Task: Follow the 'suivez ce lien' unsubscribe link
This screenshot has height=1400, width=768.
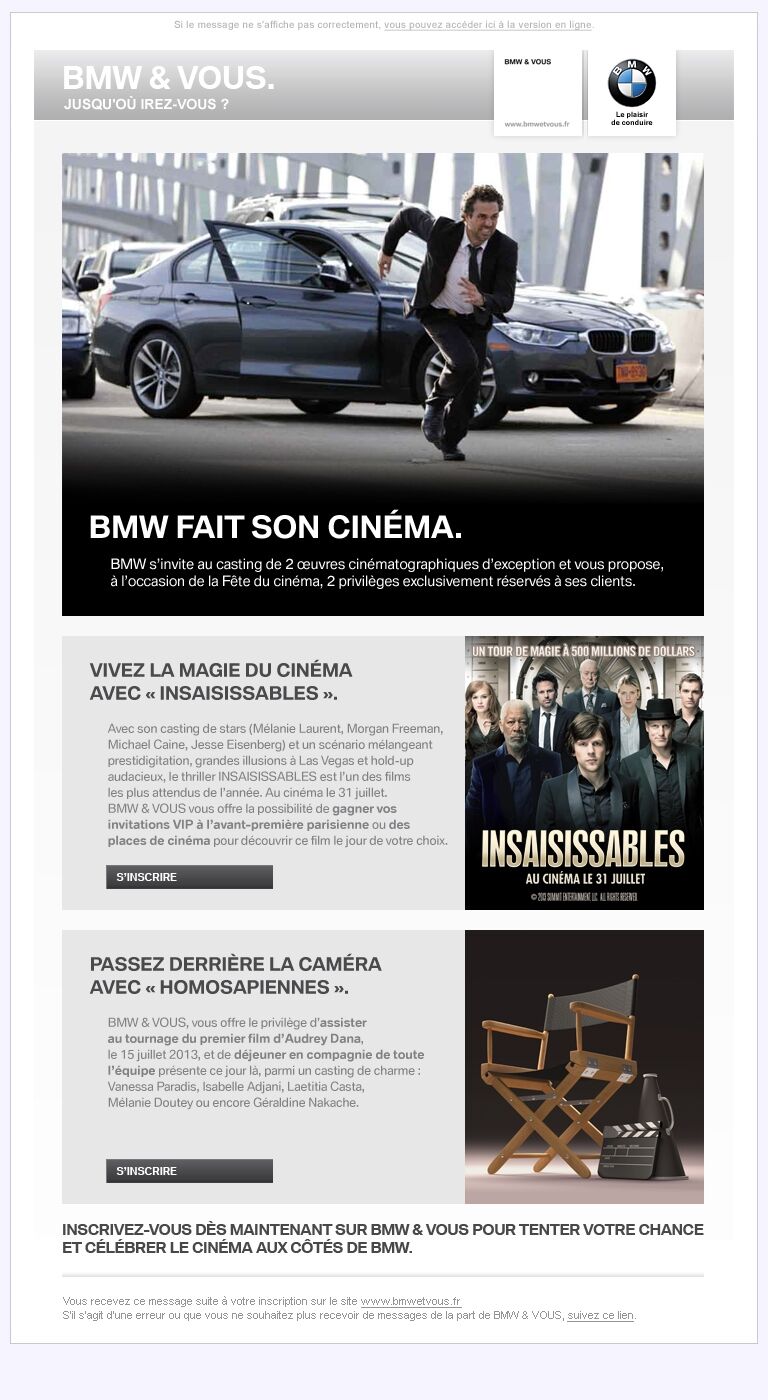Action: pos(600,1315)
